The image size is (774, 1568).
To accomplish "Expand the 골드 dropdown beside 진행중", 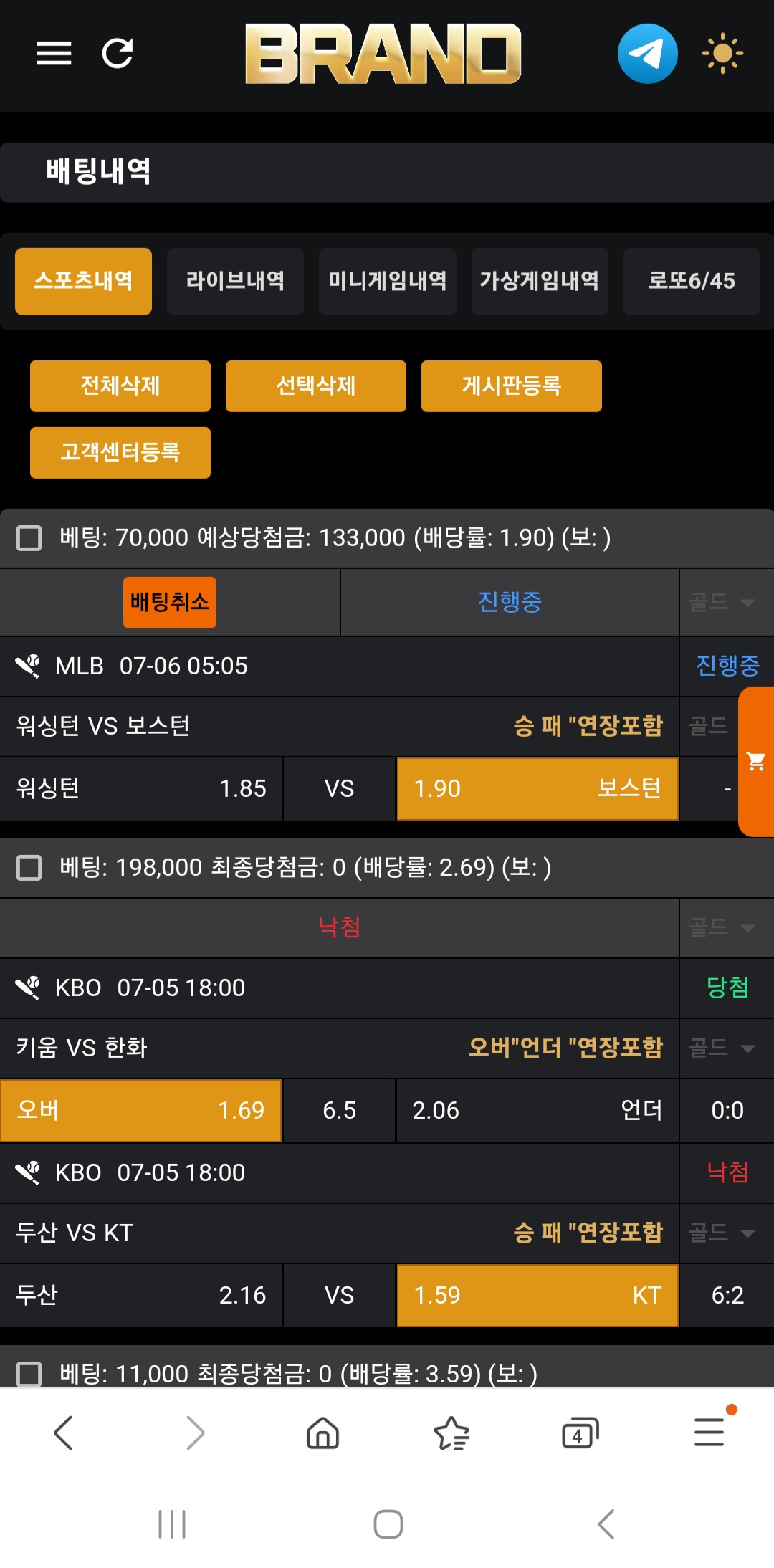I will coord(722,602).
